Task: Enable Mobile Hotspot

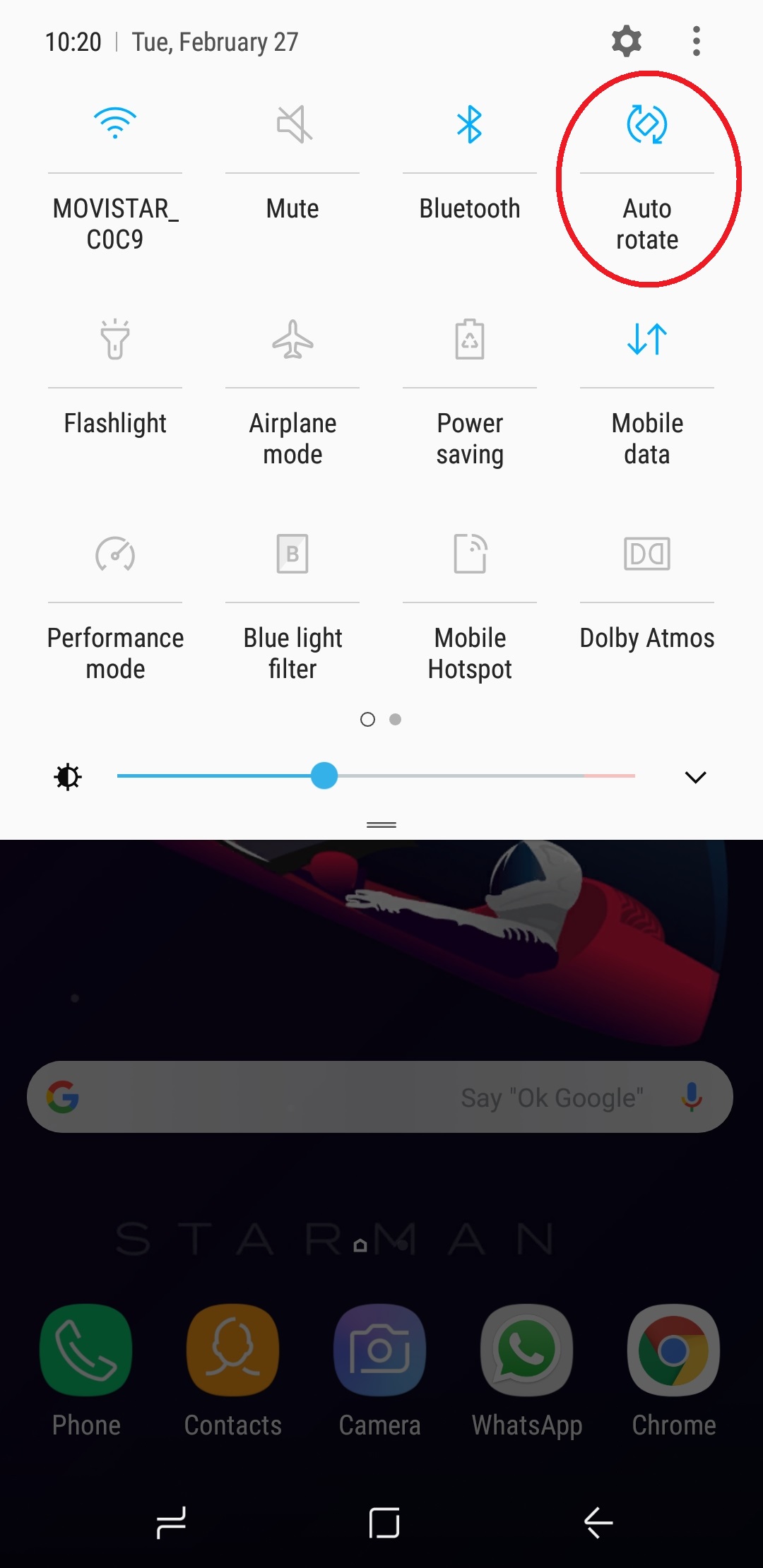Action: tap(470, 554)
